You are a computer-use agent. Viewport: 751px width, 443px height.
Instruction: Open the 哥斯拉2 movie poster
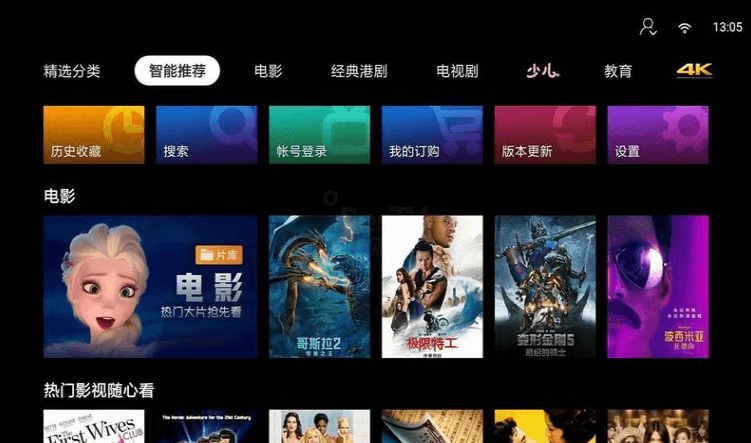click(319, 286)
